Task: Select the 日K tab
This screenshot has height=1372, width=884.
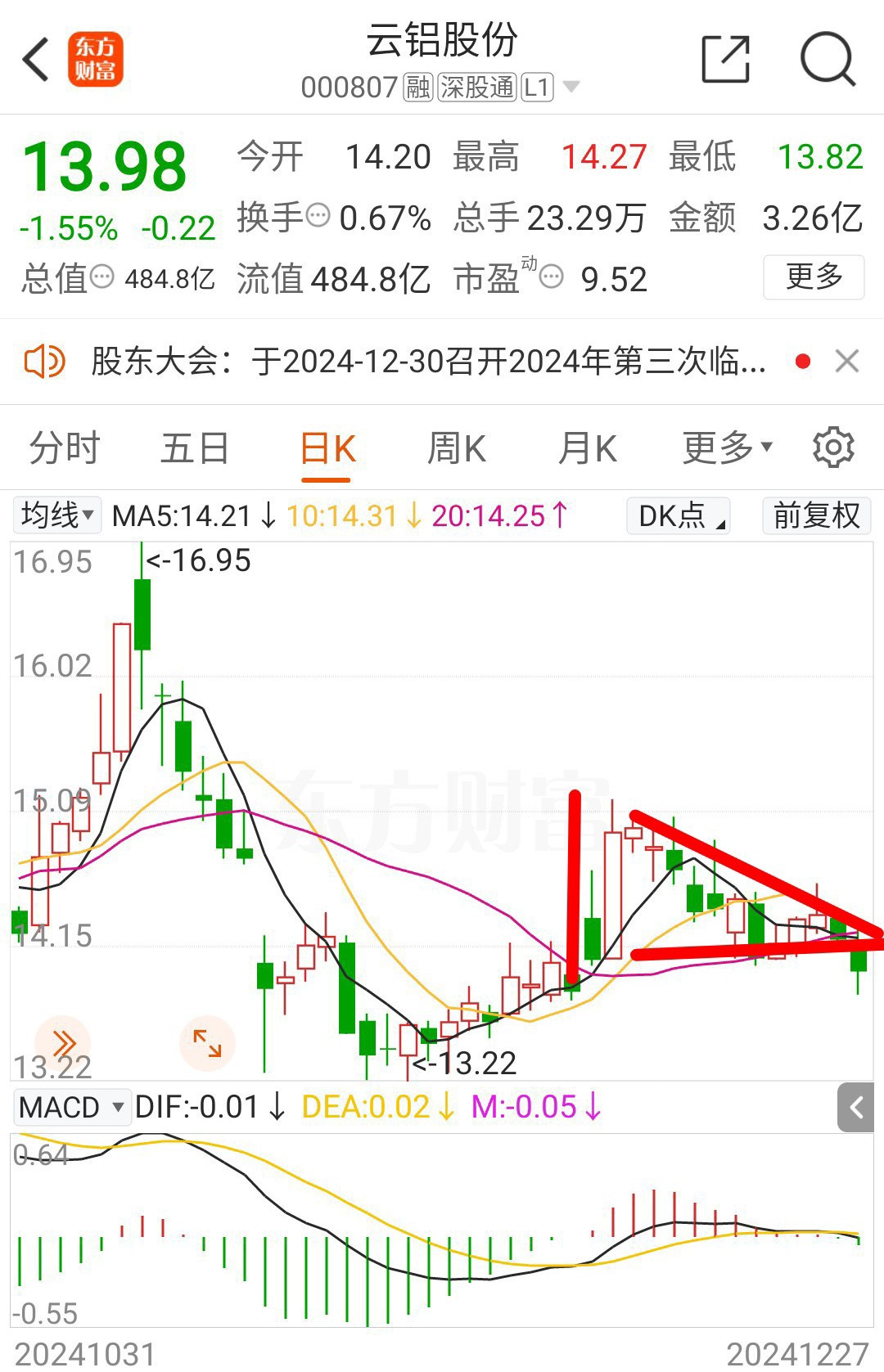Action: [x=327, y=448]
